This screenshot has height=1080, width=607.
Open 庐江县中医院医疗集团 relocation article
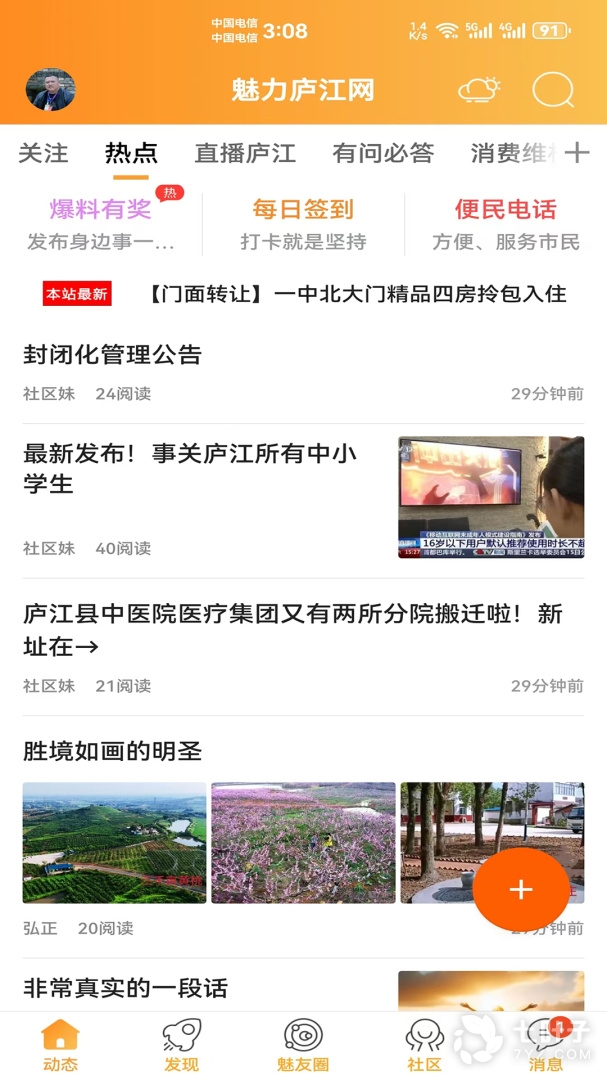point(292,630)
